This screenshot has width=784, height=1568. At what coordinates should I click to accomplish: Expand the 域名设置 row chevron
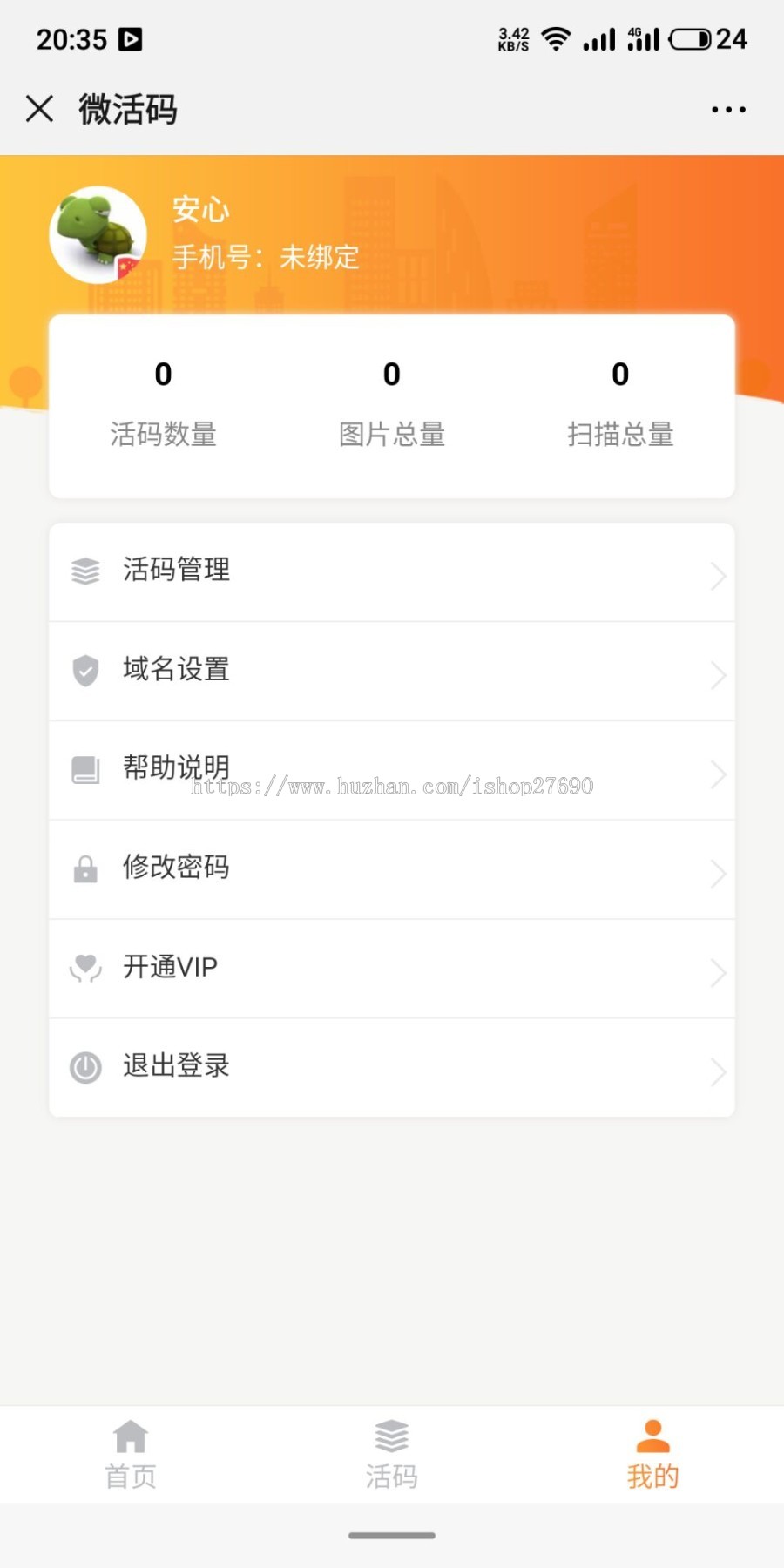pos(718,675)
